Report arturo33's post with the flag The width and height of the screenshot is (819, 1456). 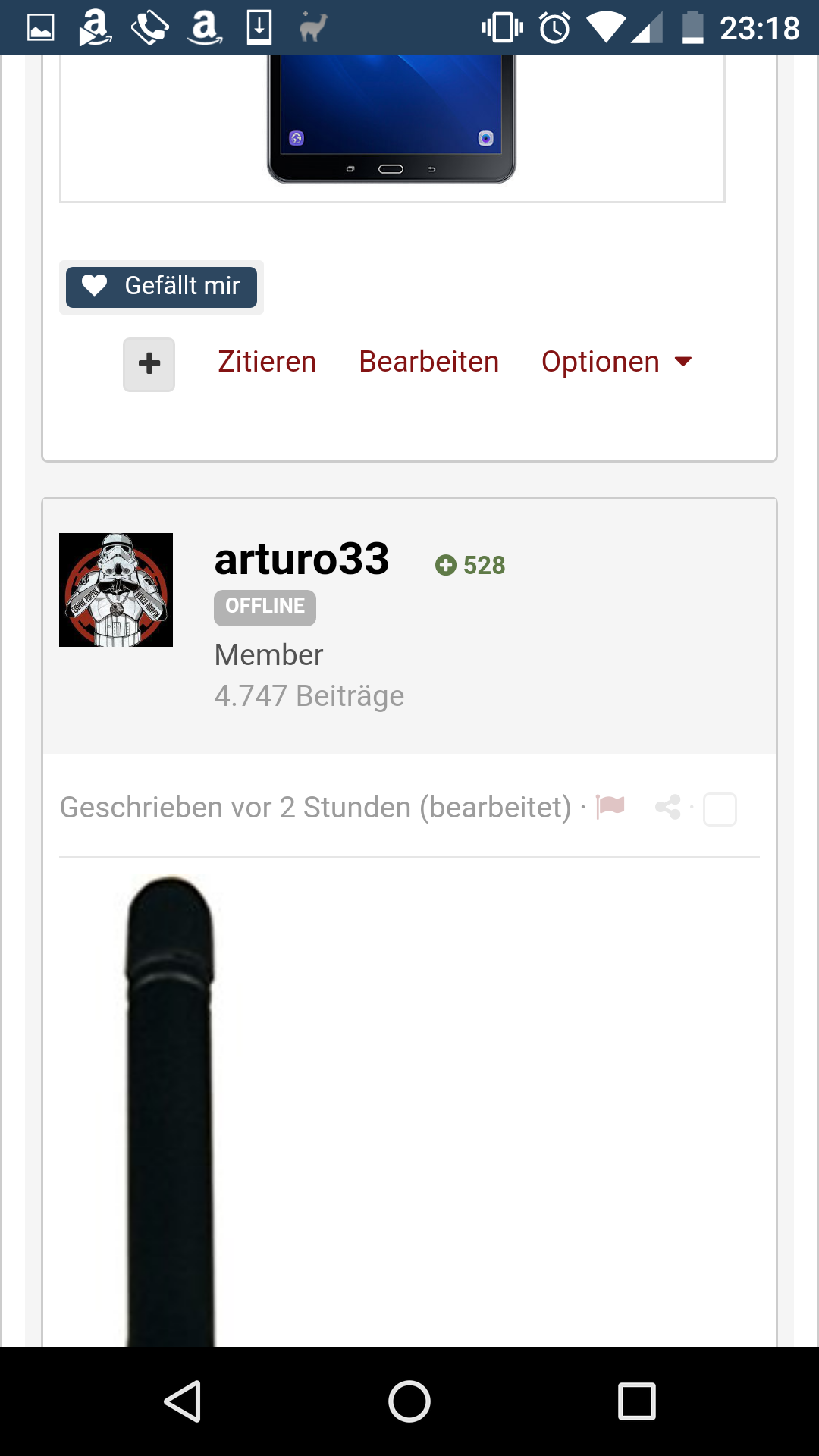pos(610,806)
